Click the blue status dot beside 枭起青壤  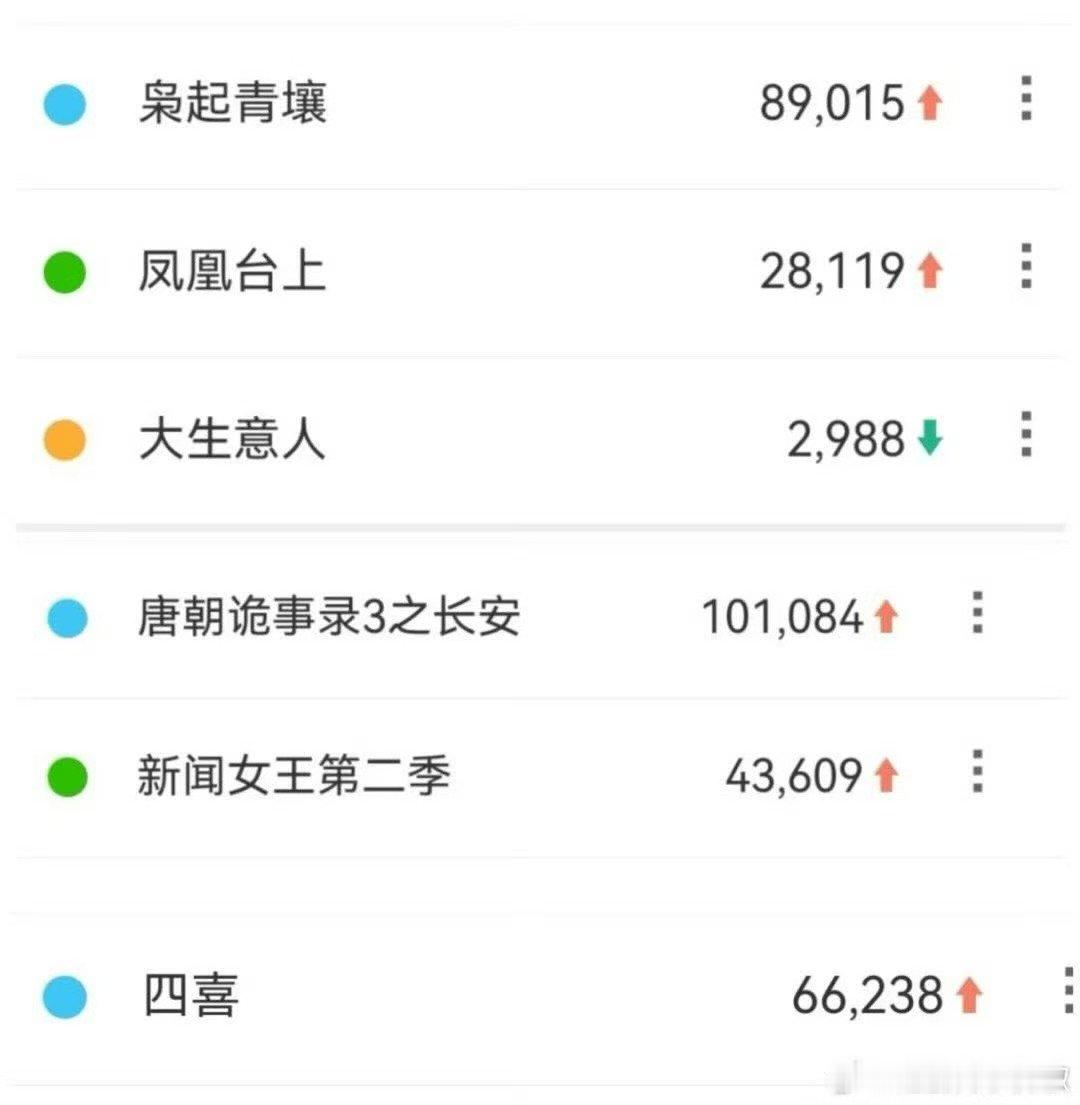(x=62, y=103)
